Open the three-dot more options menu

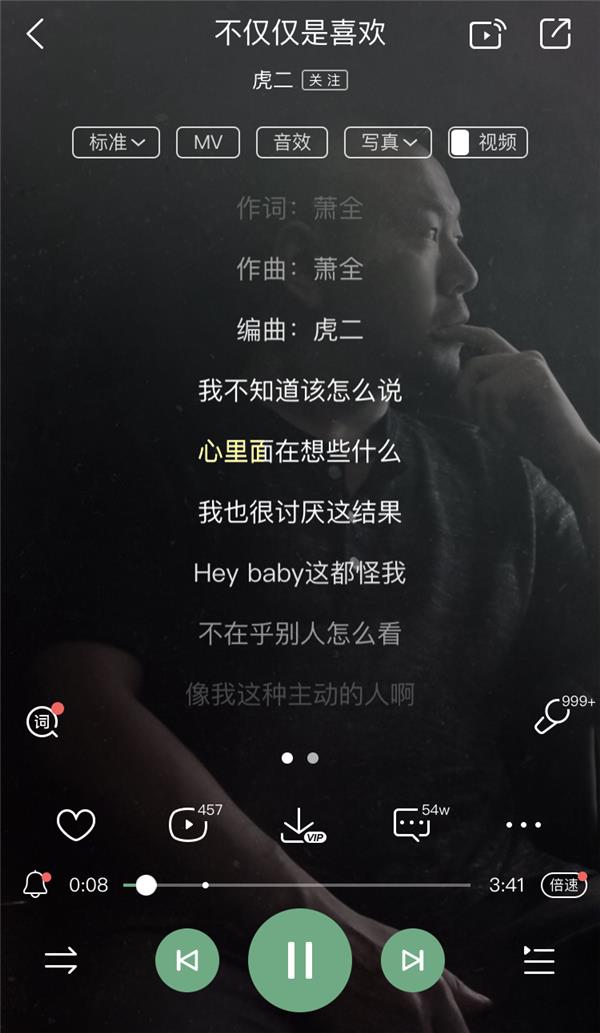523,825
